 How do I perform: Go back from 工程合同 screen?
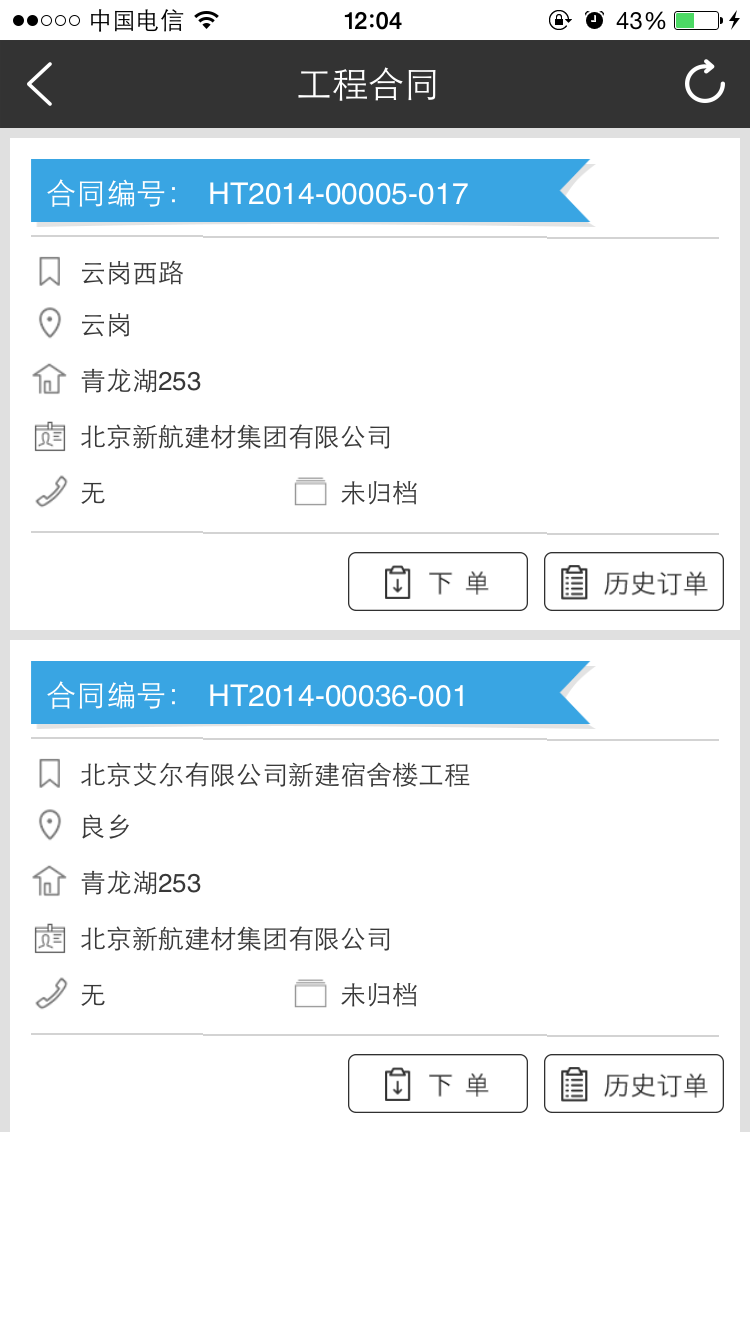tap(40, 84)
